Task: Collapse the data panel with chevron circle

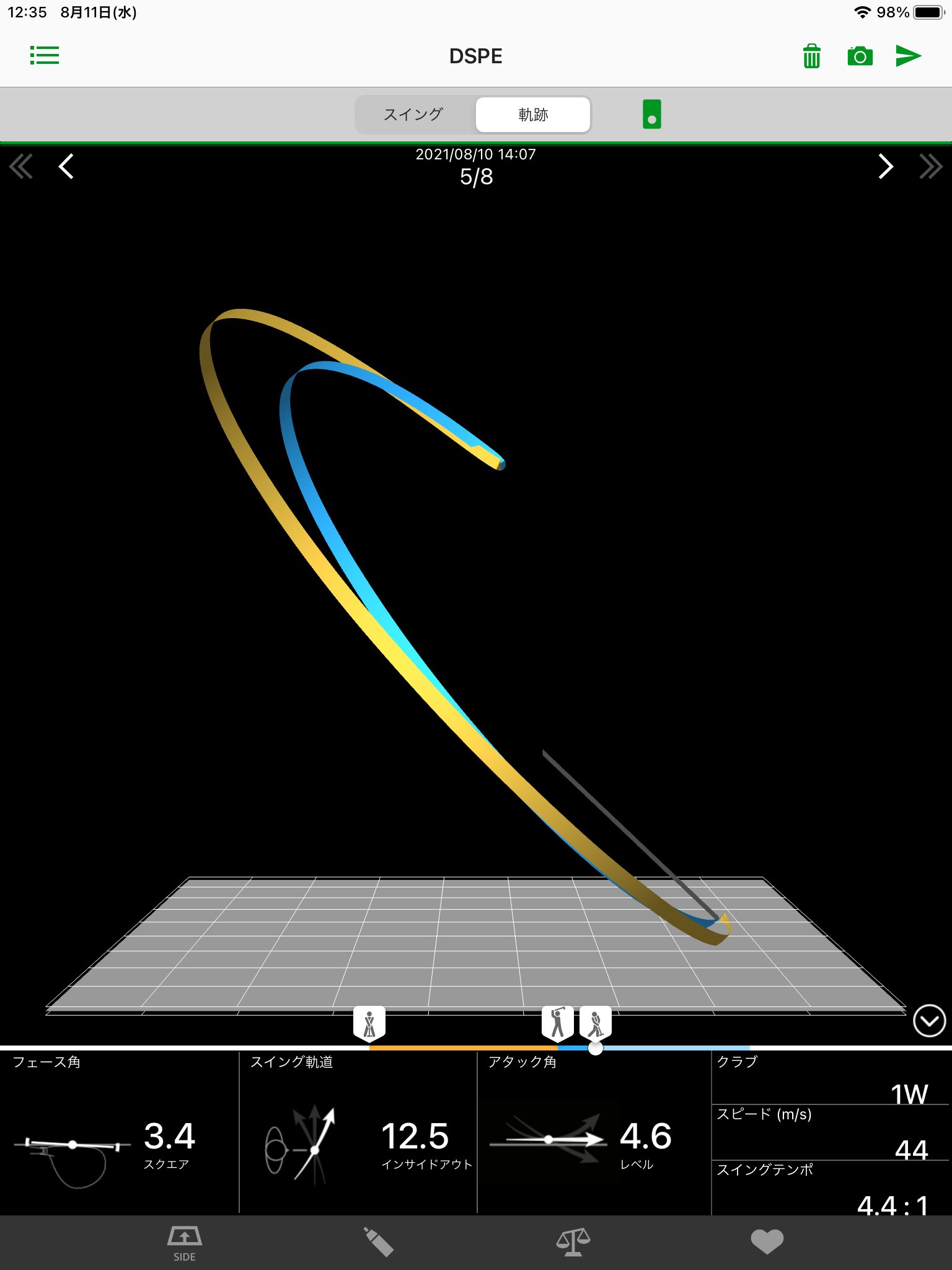Action: pos(929,1021)
